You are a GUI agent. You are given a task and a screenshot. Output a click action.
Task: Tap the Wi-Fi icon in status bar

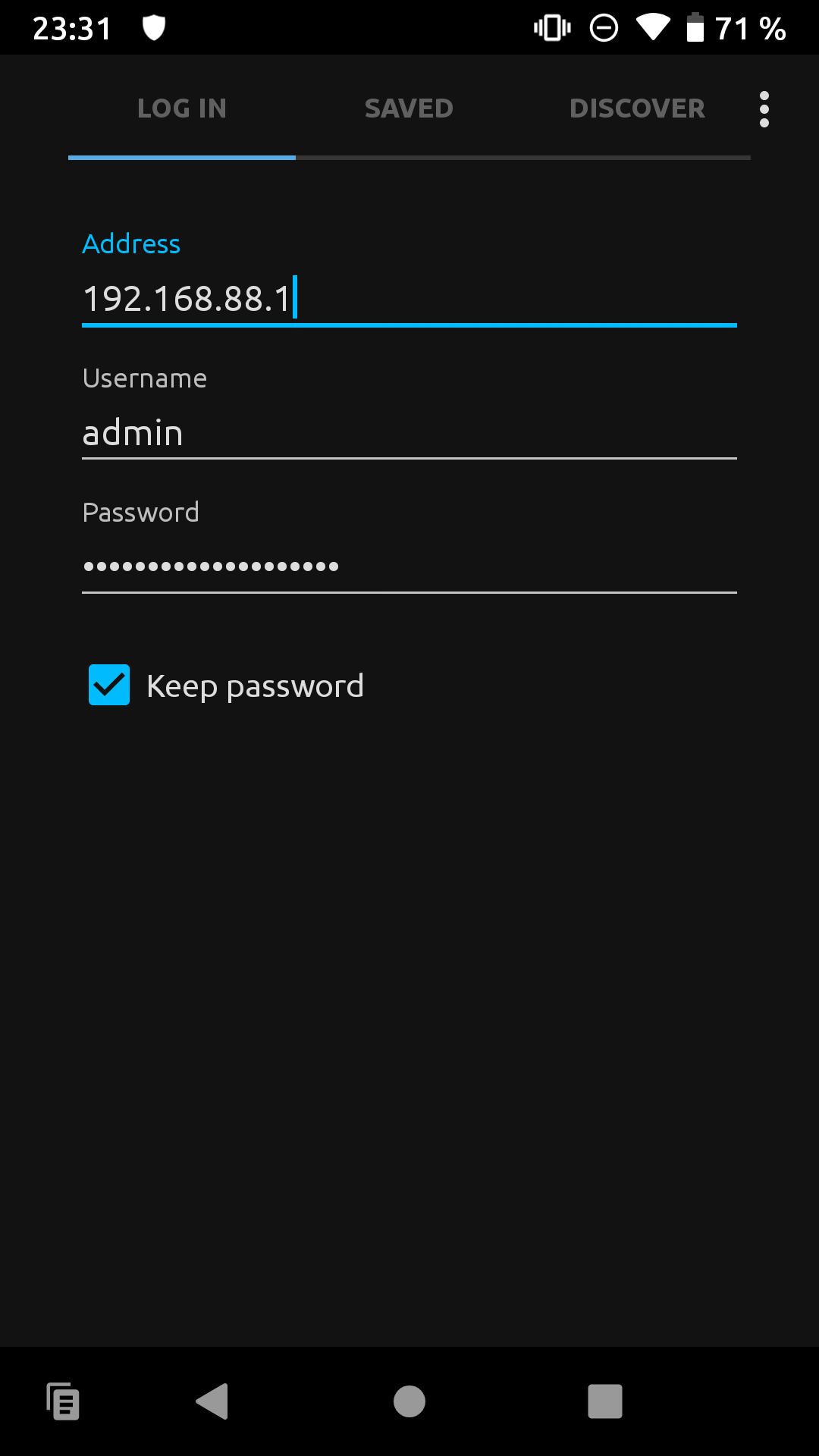click(x=654, y=27)
